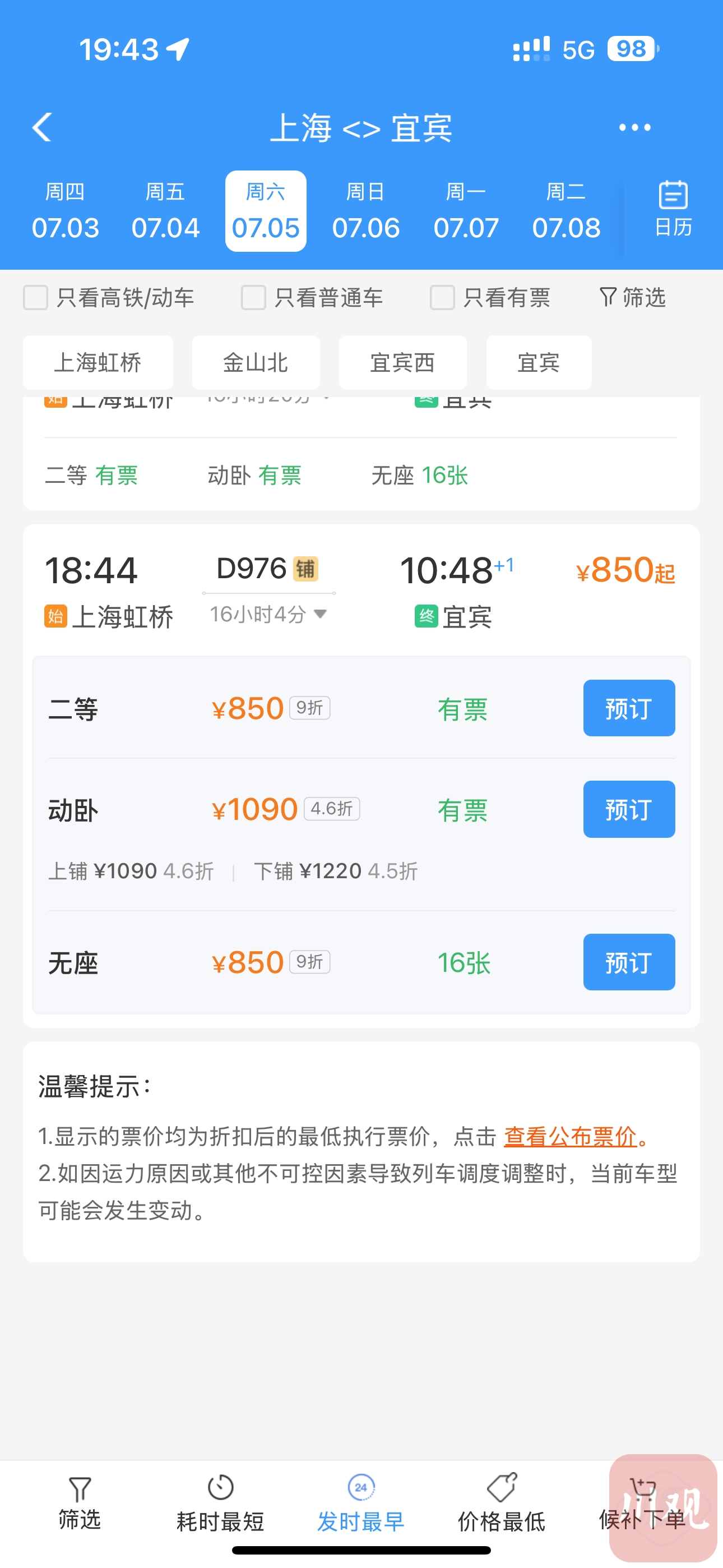Choose the 宜宾西 station chip
This screenshot has height=1568, width=723.
coord(402,363)
